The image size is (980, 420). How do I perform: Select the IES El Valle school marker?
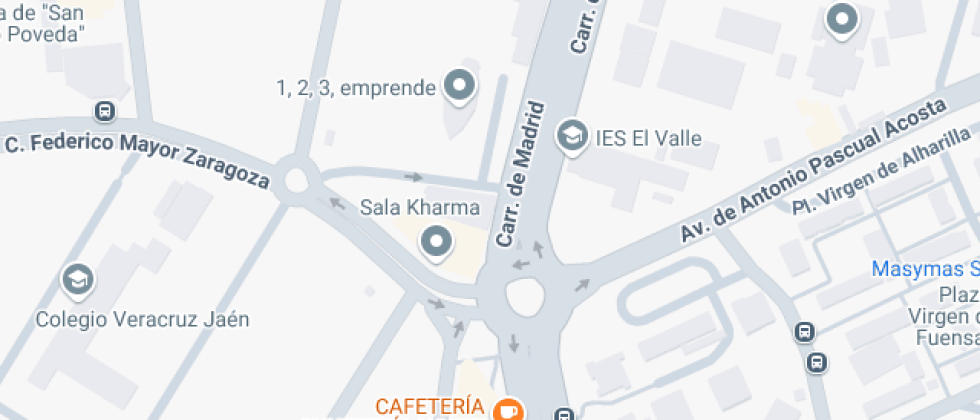pos(572,137)
